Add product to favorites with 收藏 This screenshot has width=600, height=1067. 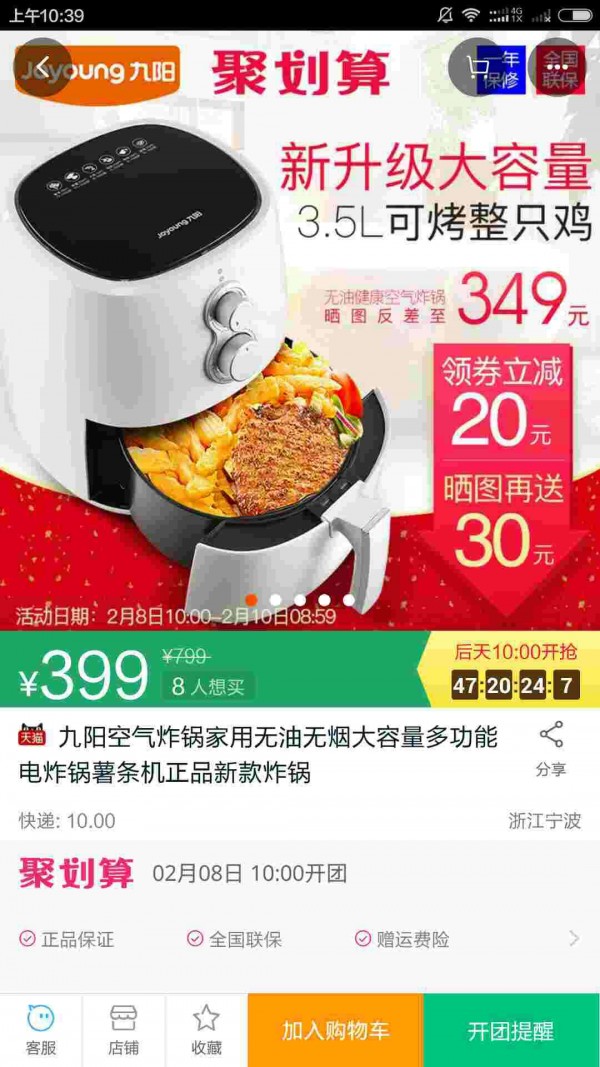tap(206, 1030)
